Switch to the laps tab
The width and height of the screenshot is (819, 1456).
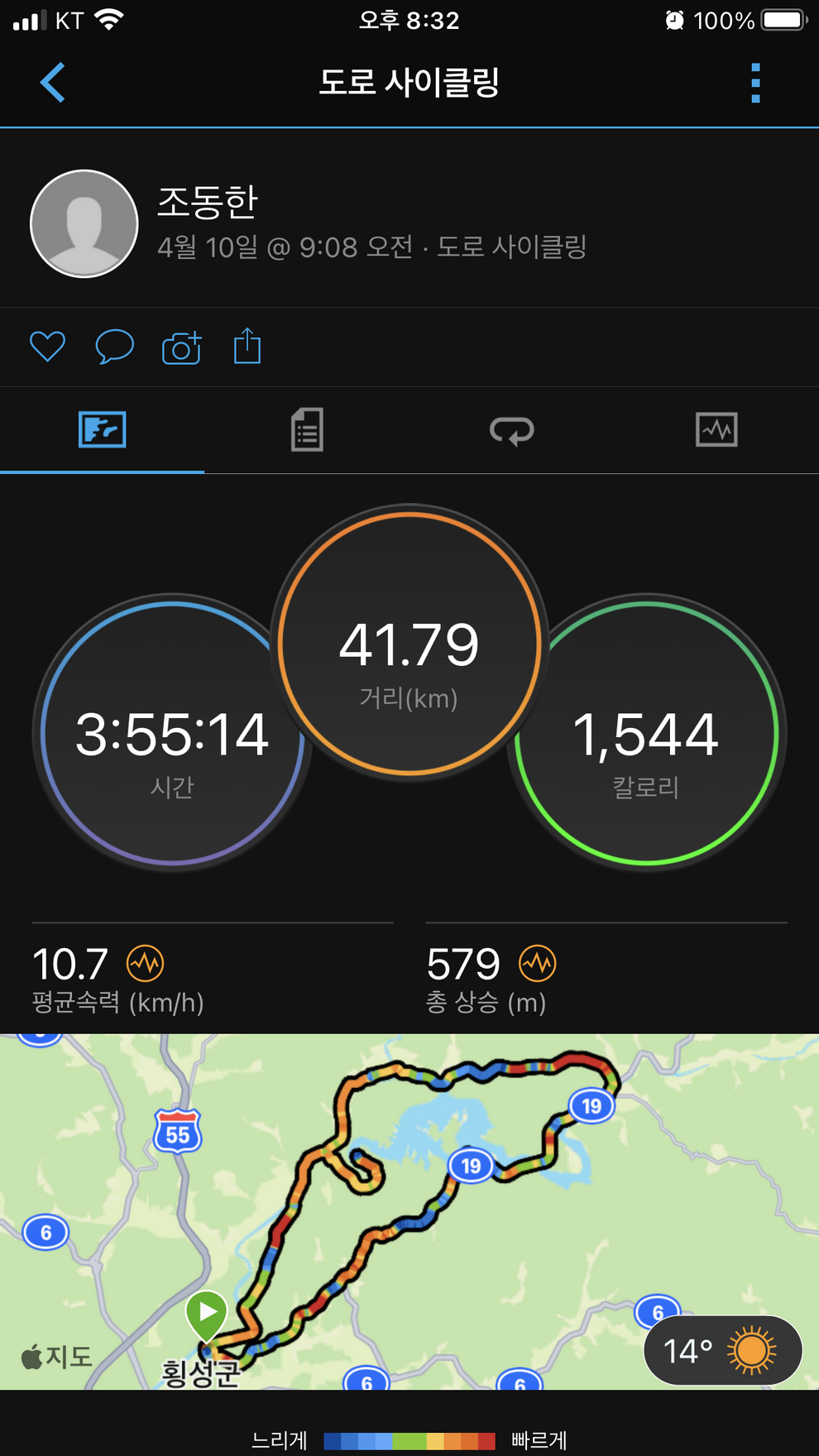point(511,430)
